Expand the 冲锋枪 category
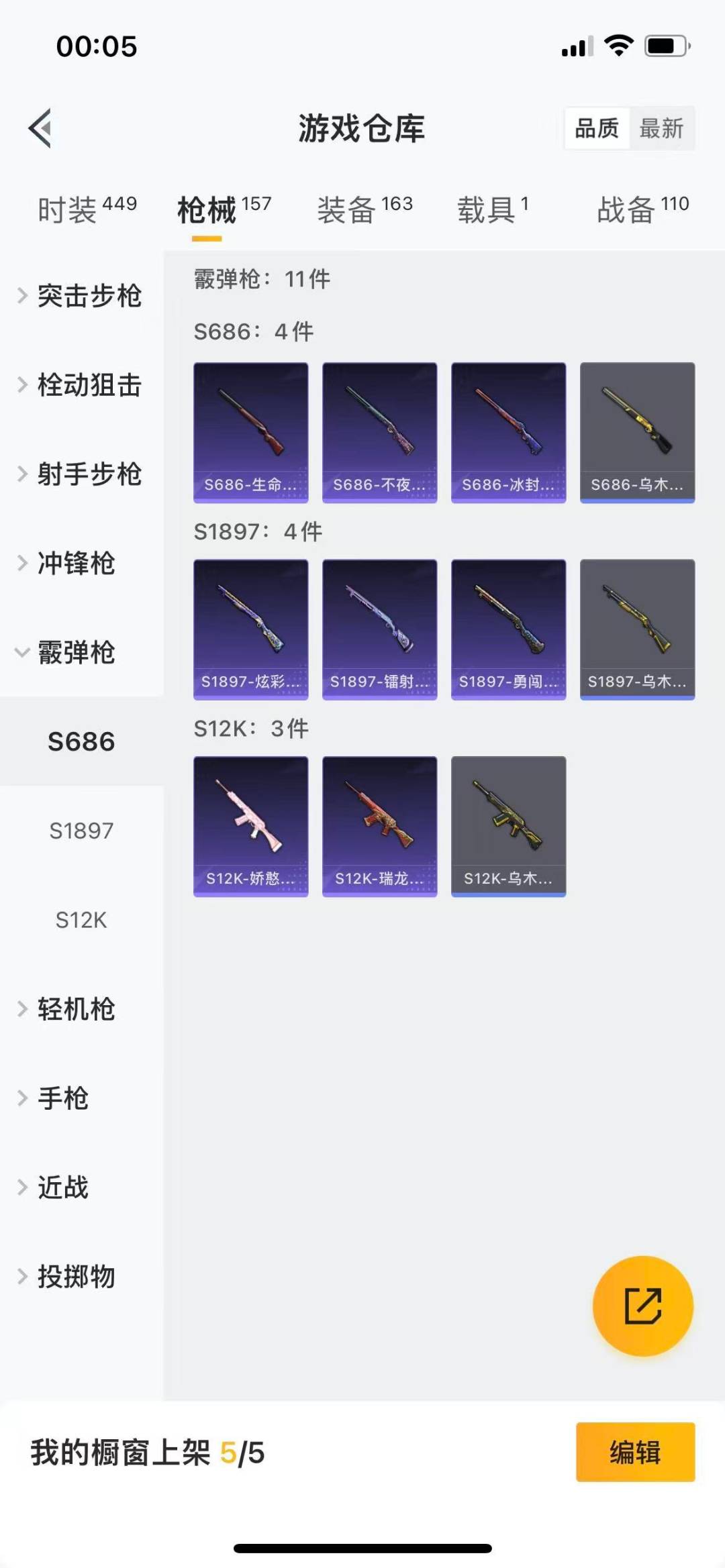The image size is (725, 1568). (x=74, y=563)
